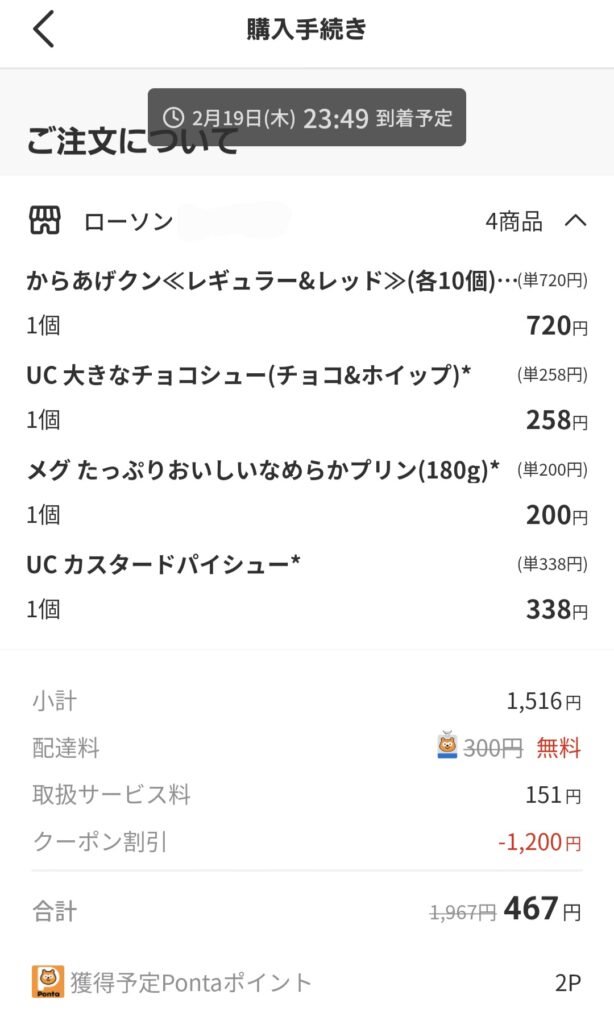Collapse the Lawson 4-item order list

point(575,221)
